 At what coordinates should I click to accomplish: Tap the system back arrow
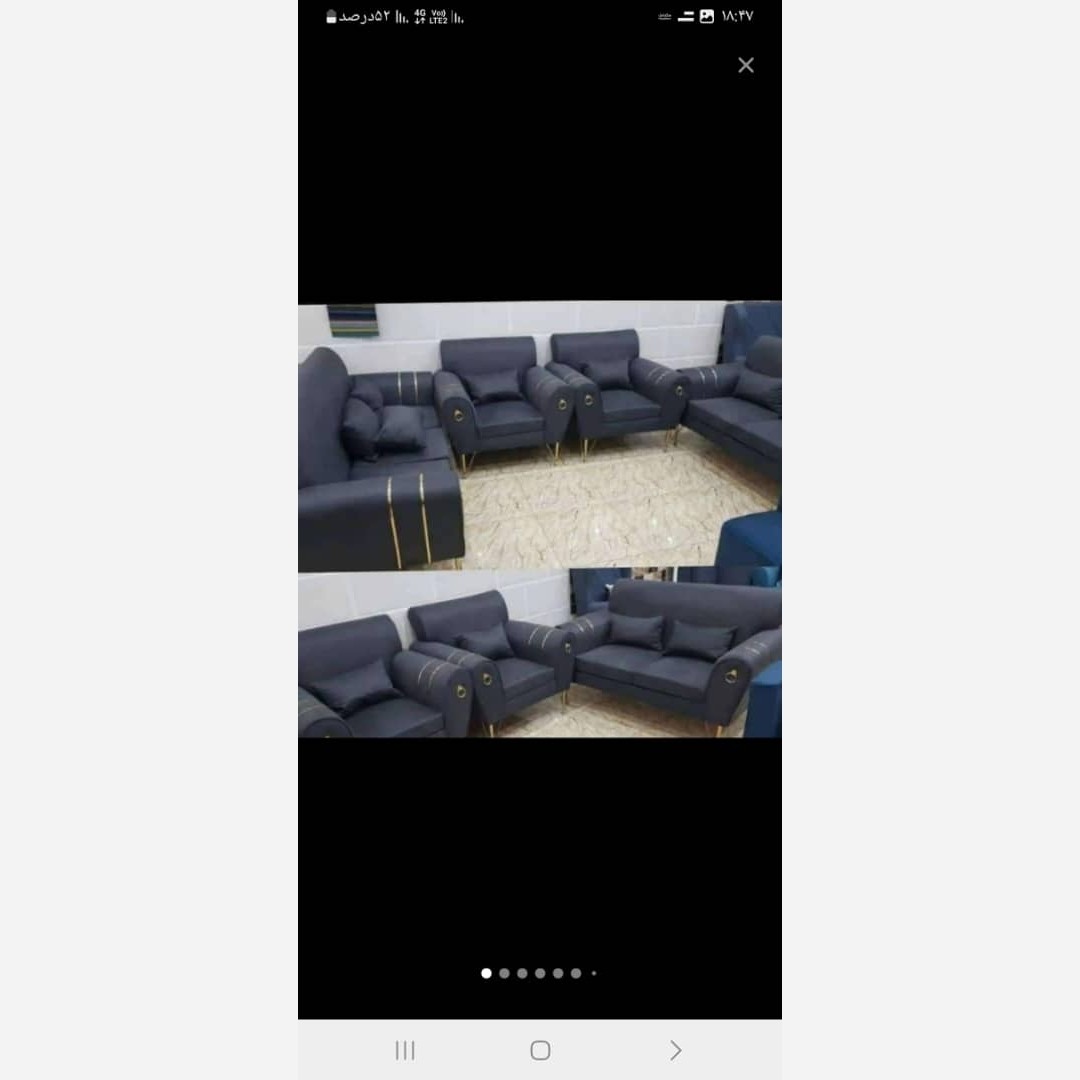click(675, 1050)
